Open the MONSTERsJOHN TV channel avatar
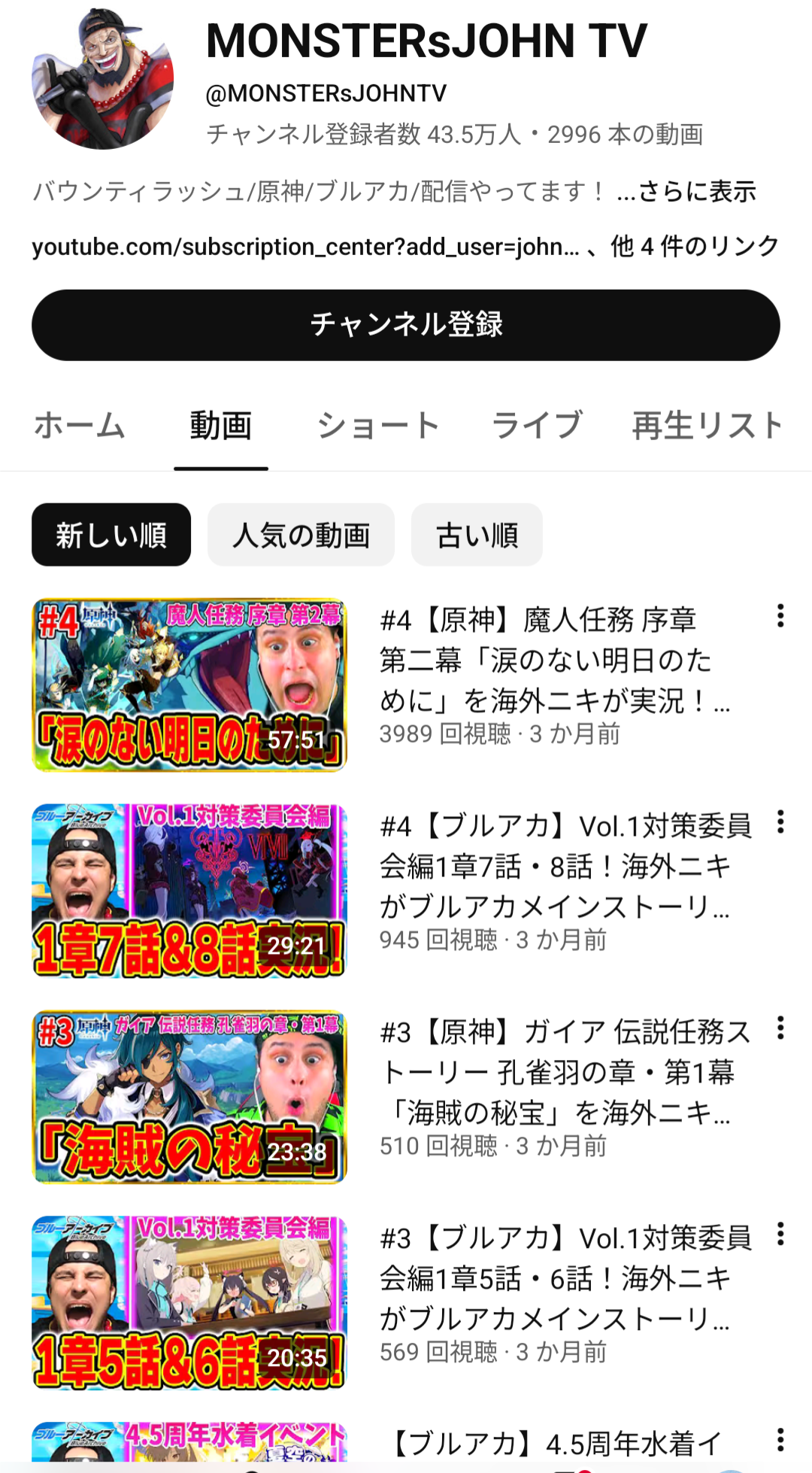The image size is (812, 1473). tap(103, 78)
